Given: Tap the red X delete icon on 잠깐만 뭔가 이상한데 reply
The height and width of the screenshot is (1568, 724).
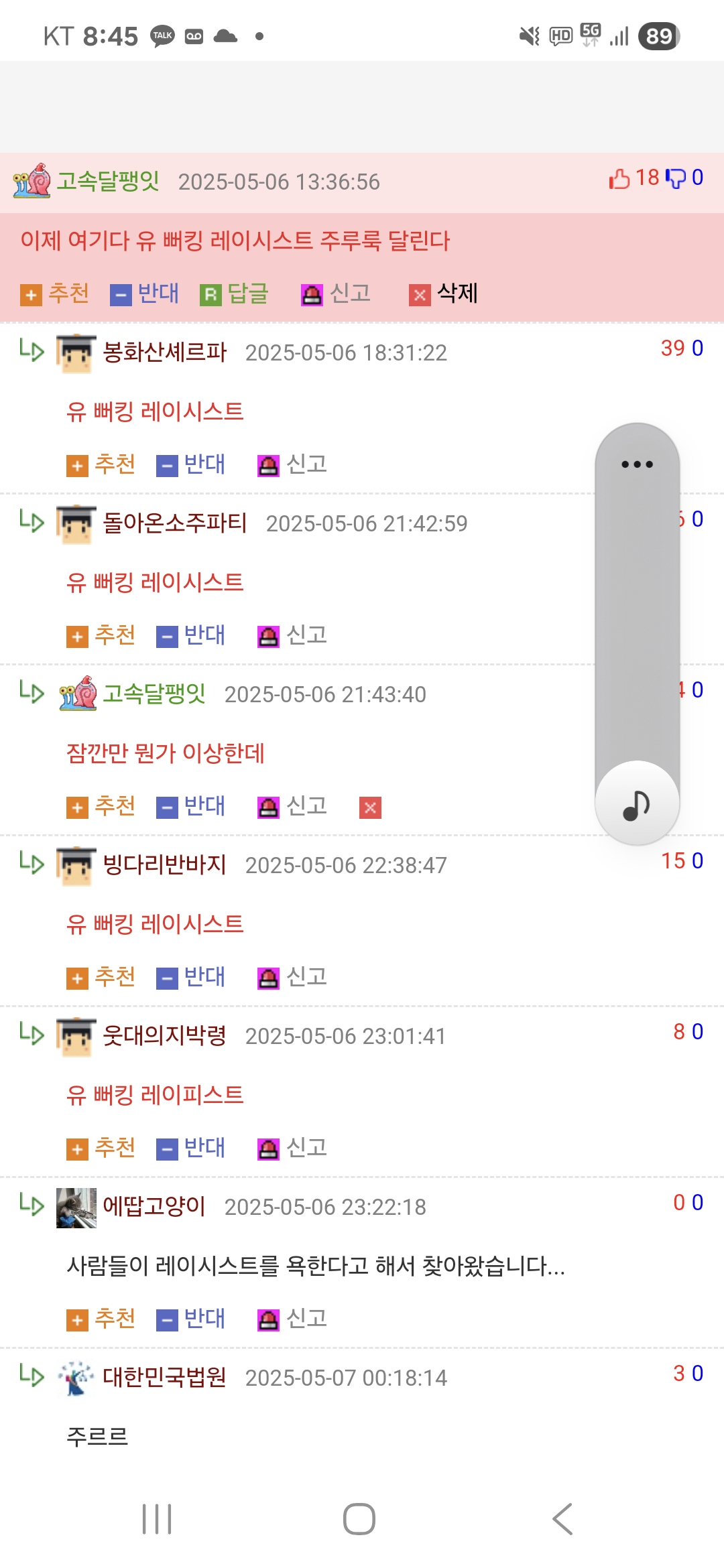Looking at the screenshot, I should click(x=370, y=807).
